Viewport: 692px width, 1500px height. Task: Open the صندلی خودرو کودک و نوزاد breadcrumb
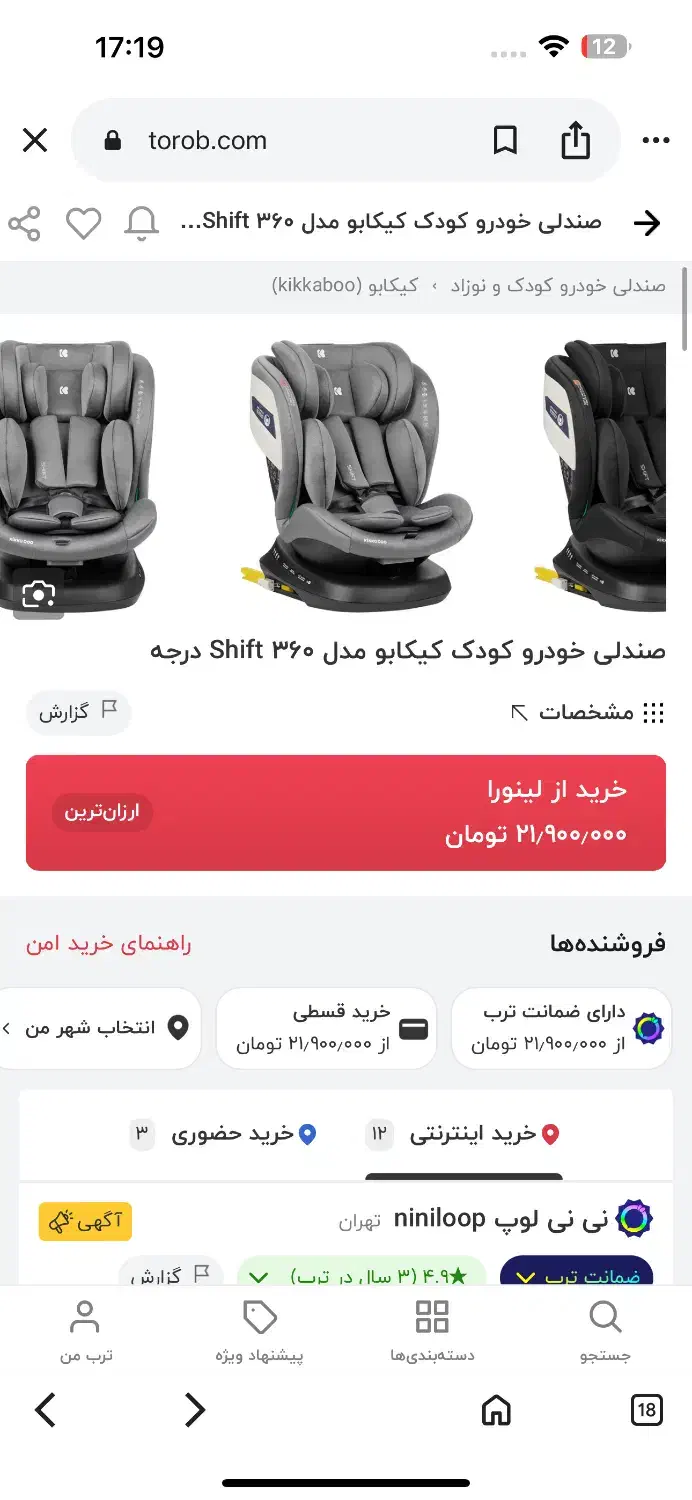tap(557, 286)
